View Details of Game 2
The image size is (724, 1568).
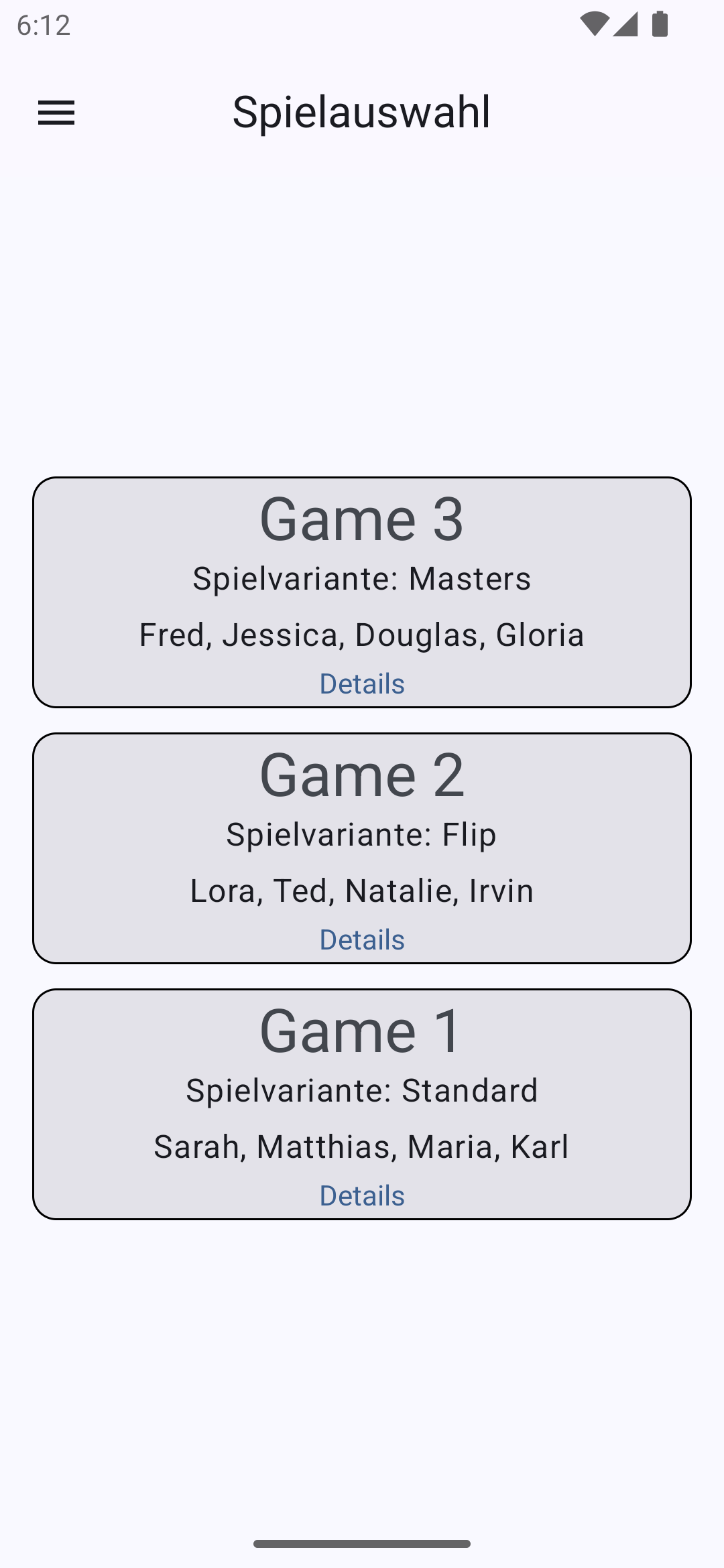coord(362,939)
